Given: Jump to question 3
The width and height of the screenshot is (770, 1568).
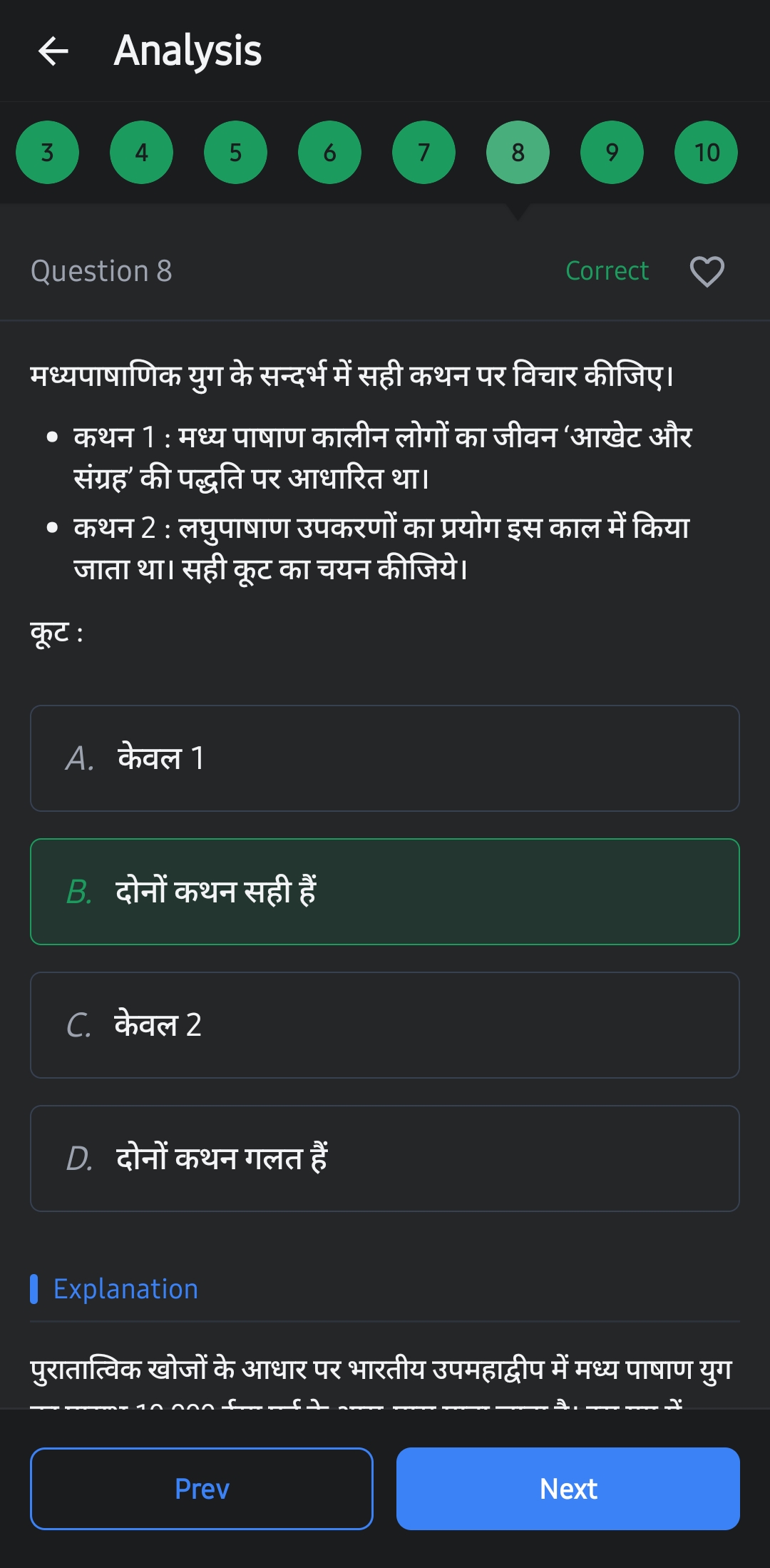Looking at the screenshot, I should pyautogui.click(x=48, y=153).
